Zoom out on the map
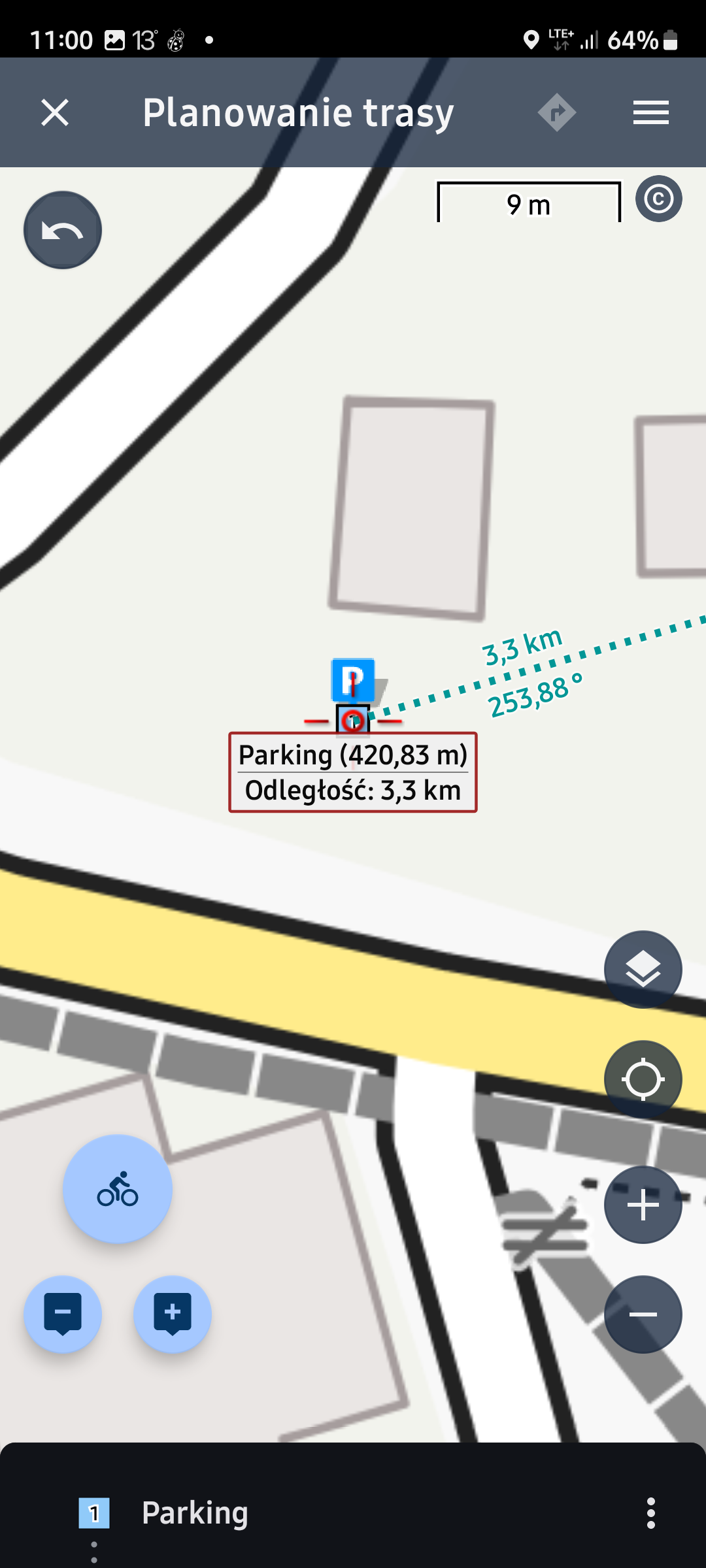 tap(643, 1314)
